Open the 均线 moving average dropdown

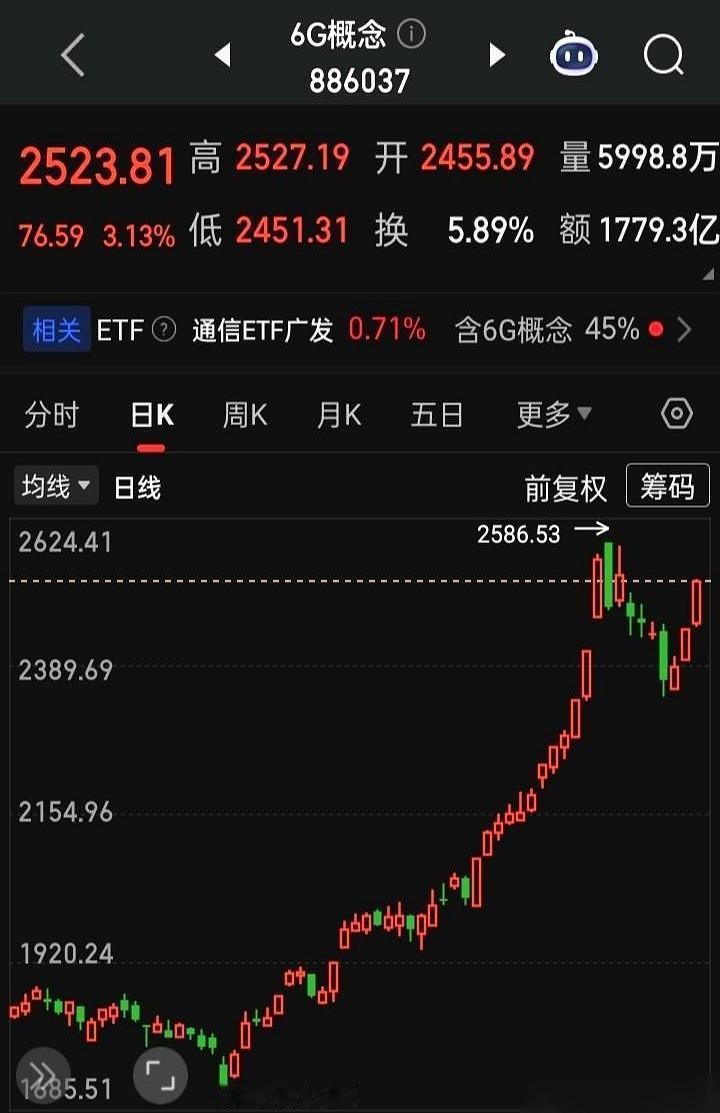tap(55, 487)
